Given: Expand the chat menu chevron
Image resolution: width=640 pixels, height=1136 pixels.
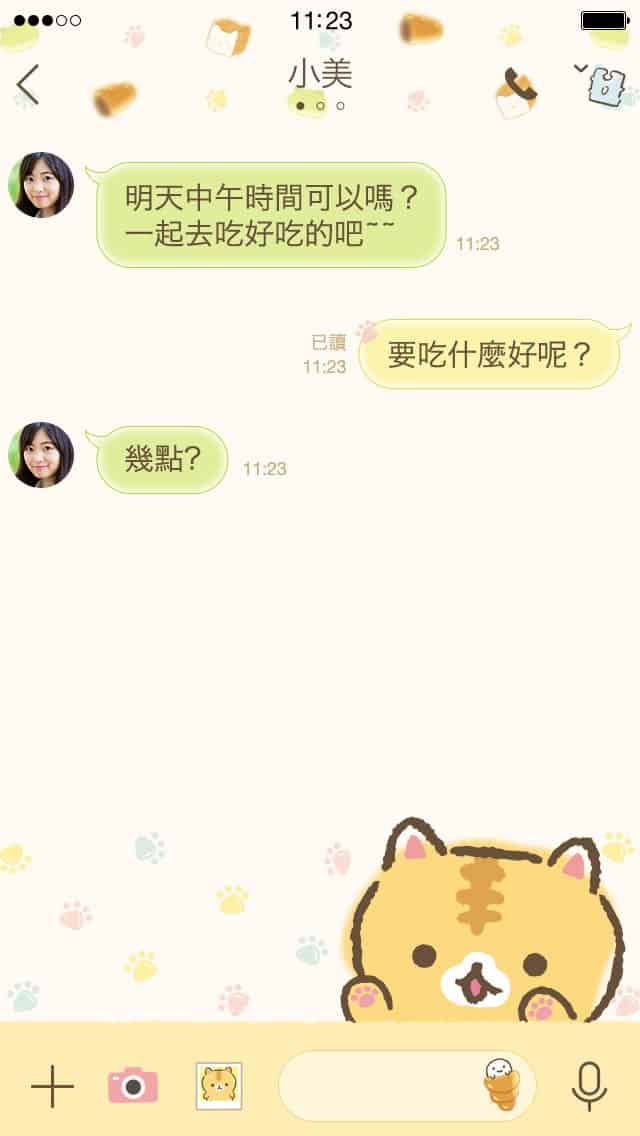Looking at the screenshot, I should point(580,69).
